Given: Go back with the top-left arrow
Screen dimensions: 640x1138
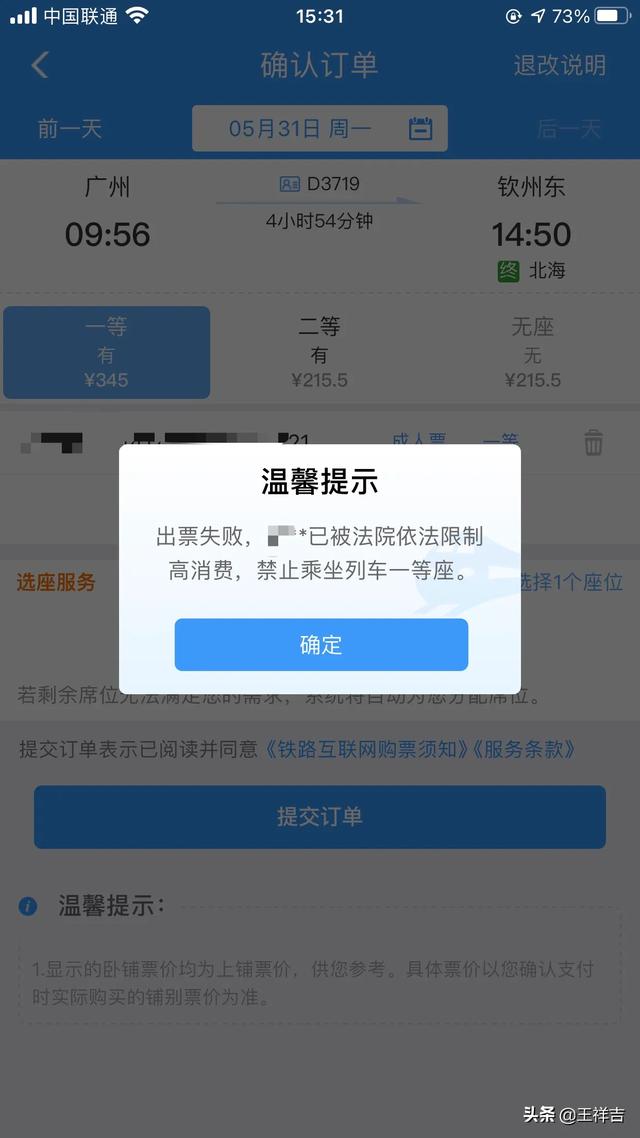Looking at the screenshot, I should click(40, 65).
